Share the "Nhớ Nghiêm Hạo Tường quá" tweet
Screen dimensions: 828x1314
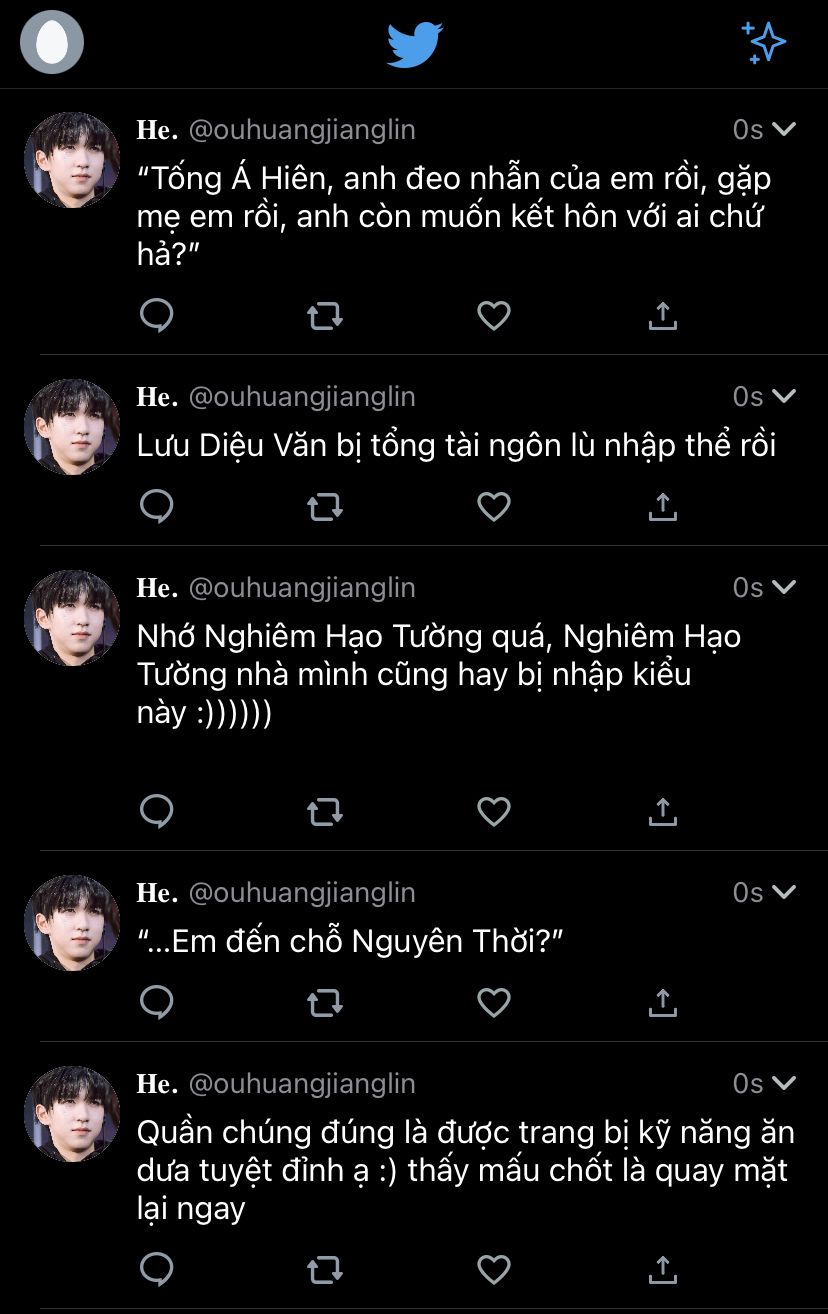(x=662, y=811)
